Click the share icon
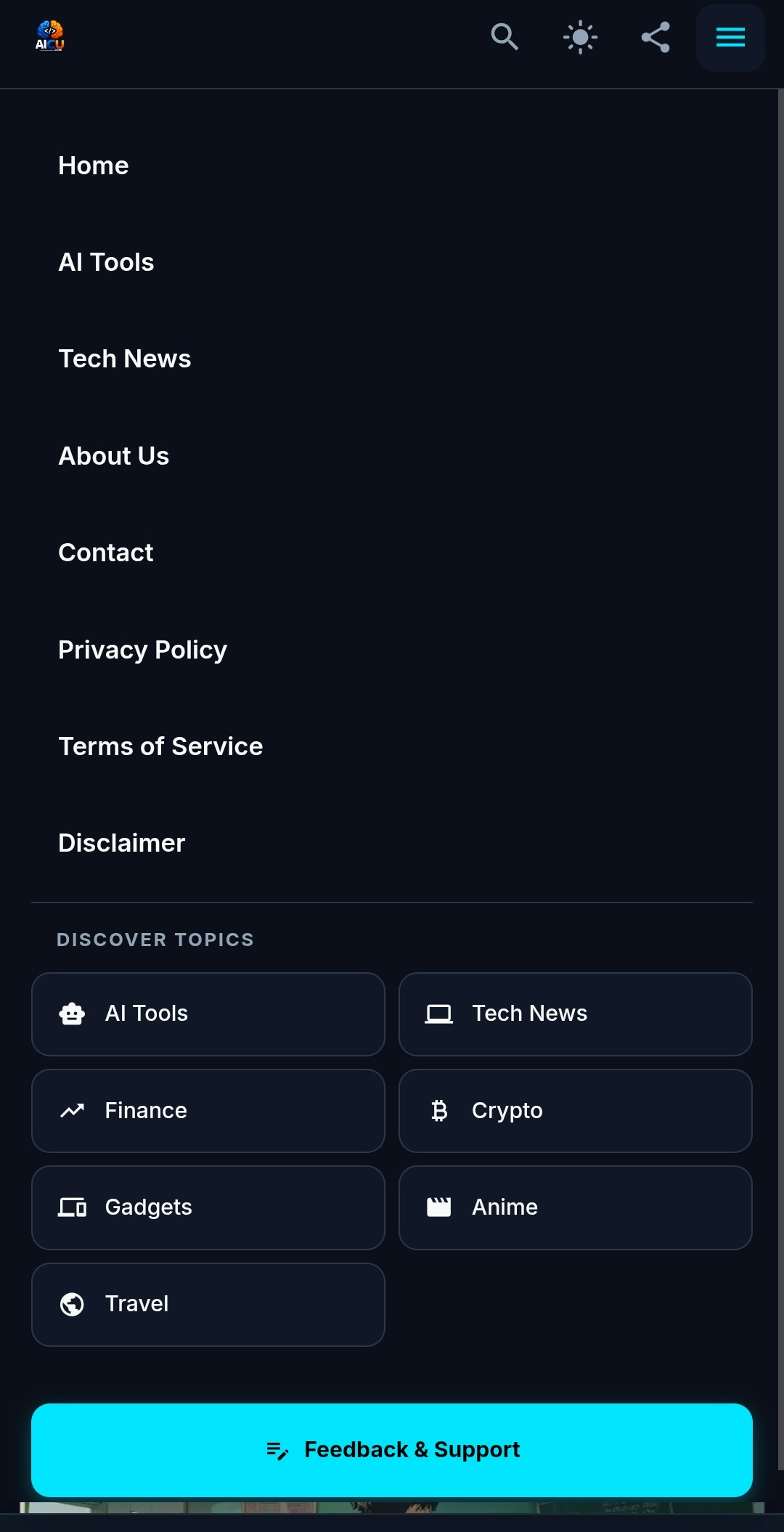Viewport: 784px width, 1532px height. pyautogui.click(x=655, y=38)
